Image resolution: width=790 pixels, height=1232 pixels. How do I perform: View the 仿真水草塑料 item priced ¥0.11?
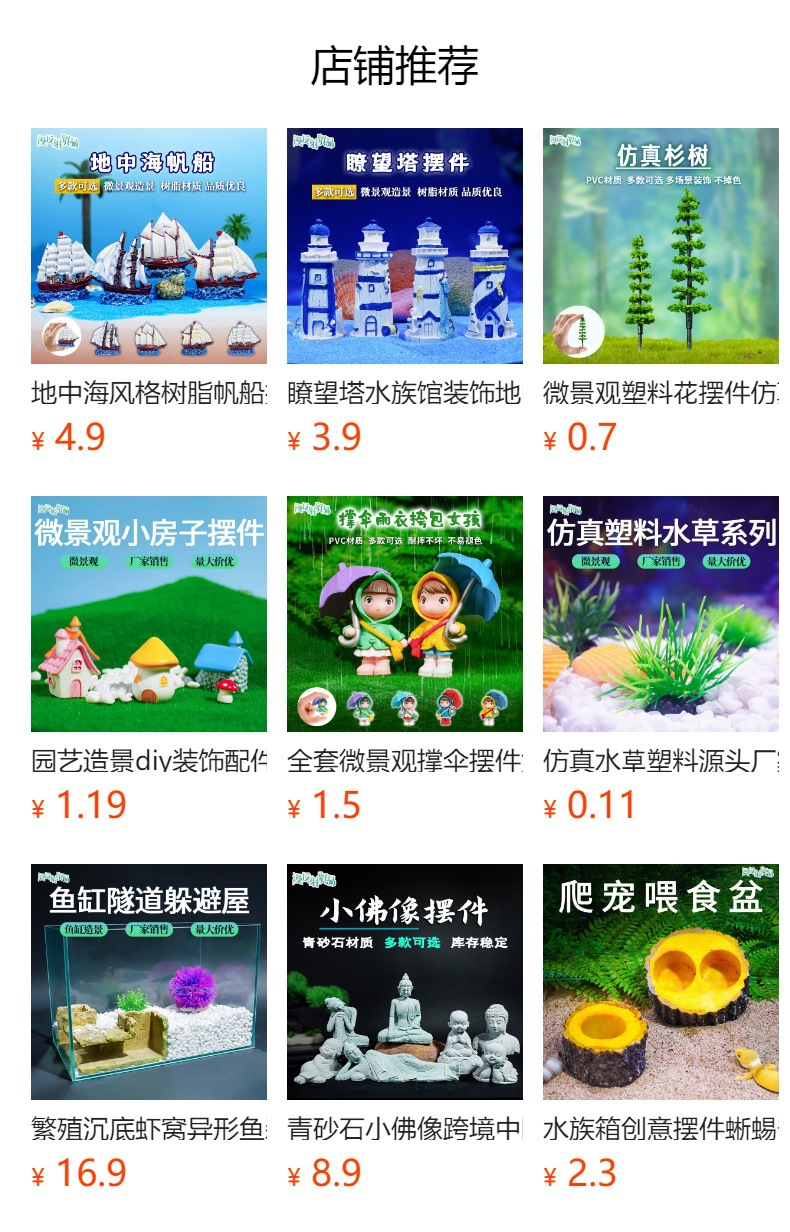(x=660, y=614)
